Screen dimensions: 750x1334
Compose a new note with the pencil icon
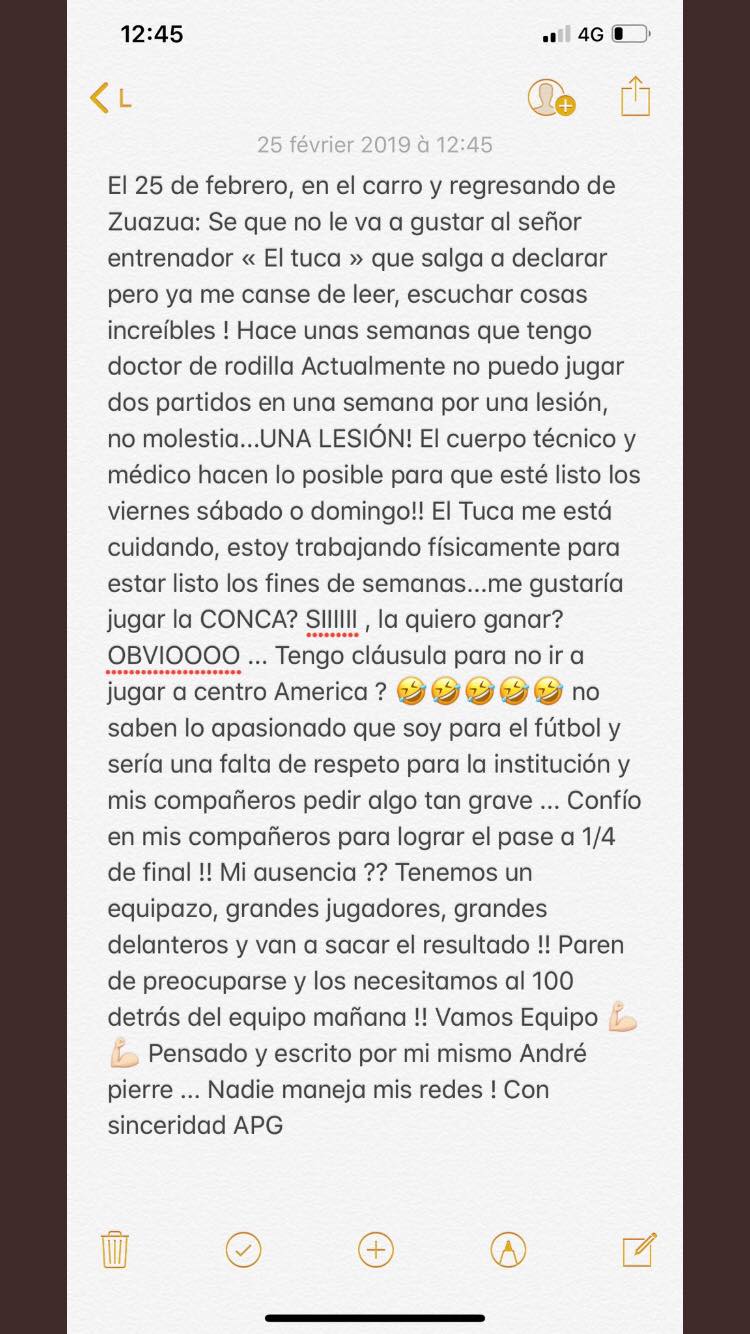(x=637, y=1250)
